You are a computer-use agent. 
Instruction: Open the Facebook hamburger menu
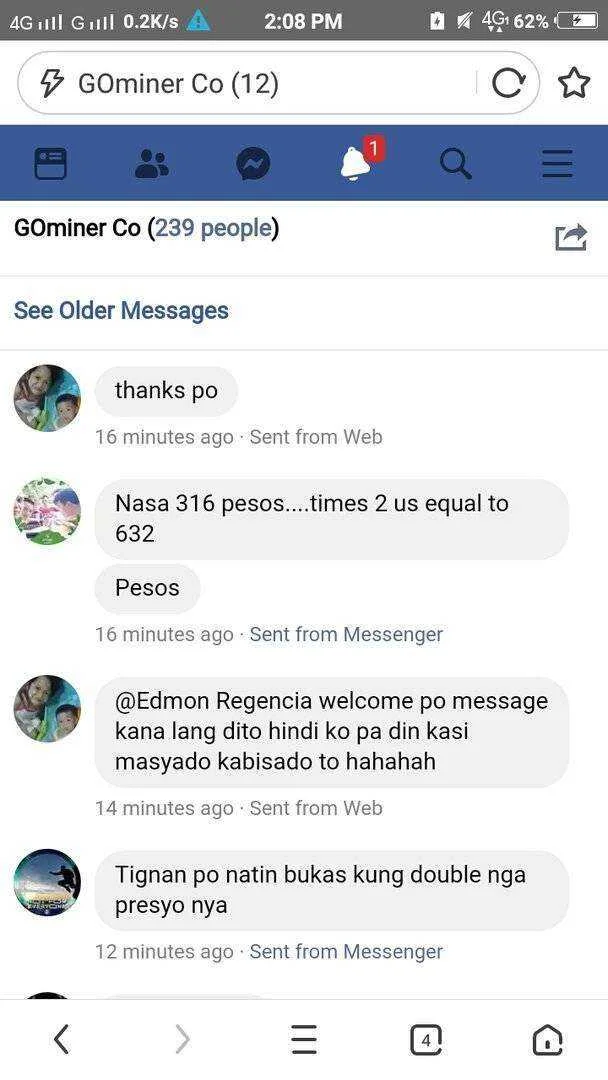[x=557, y=164]
